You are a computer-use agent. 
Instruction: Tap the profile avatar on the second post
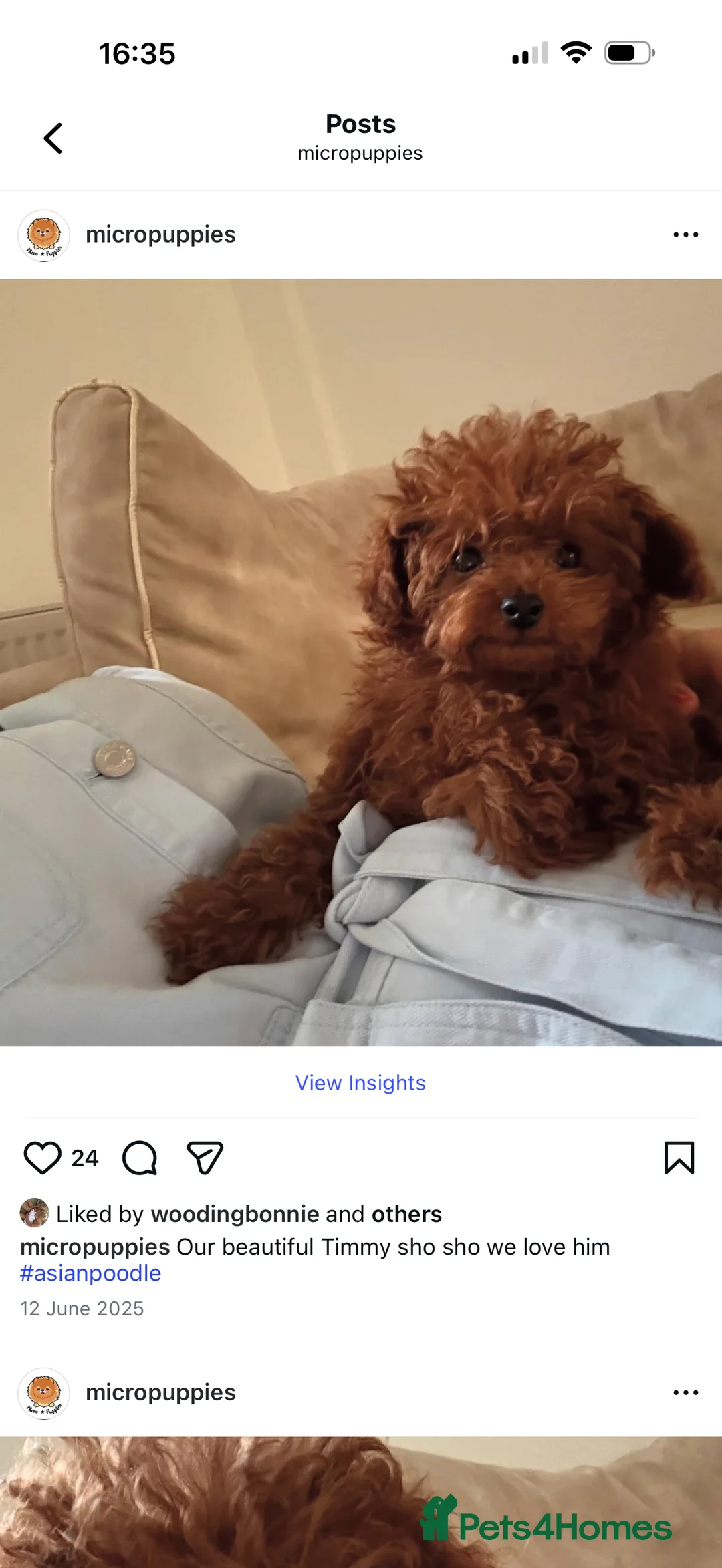coord(43,1394)
